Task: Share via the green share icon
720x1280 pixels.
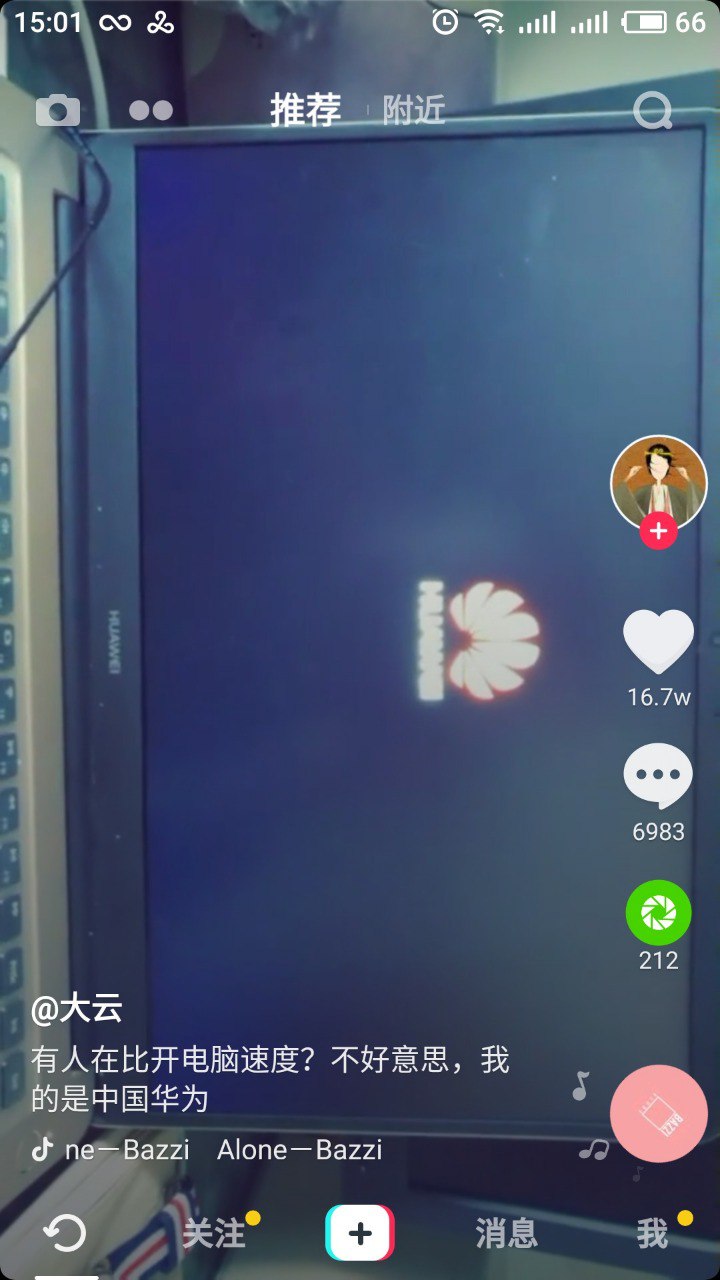Action: [x=658, y=912]
